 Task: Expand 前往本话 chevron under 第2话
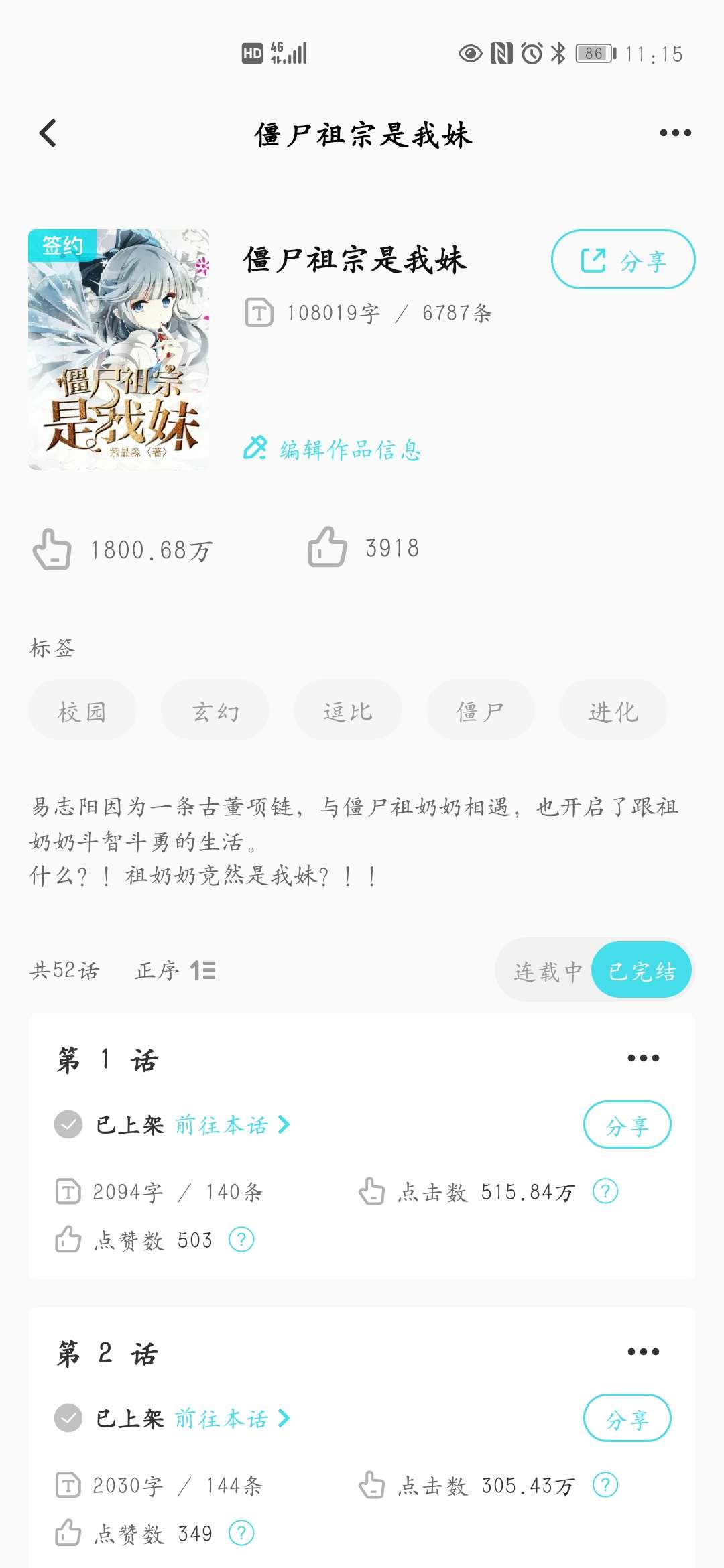tap(284, 1419)
